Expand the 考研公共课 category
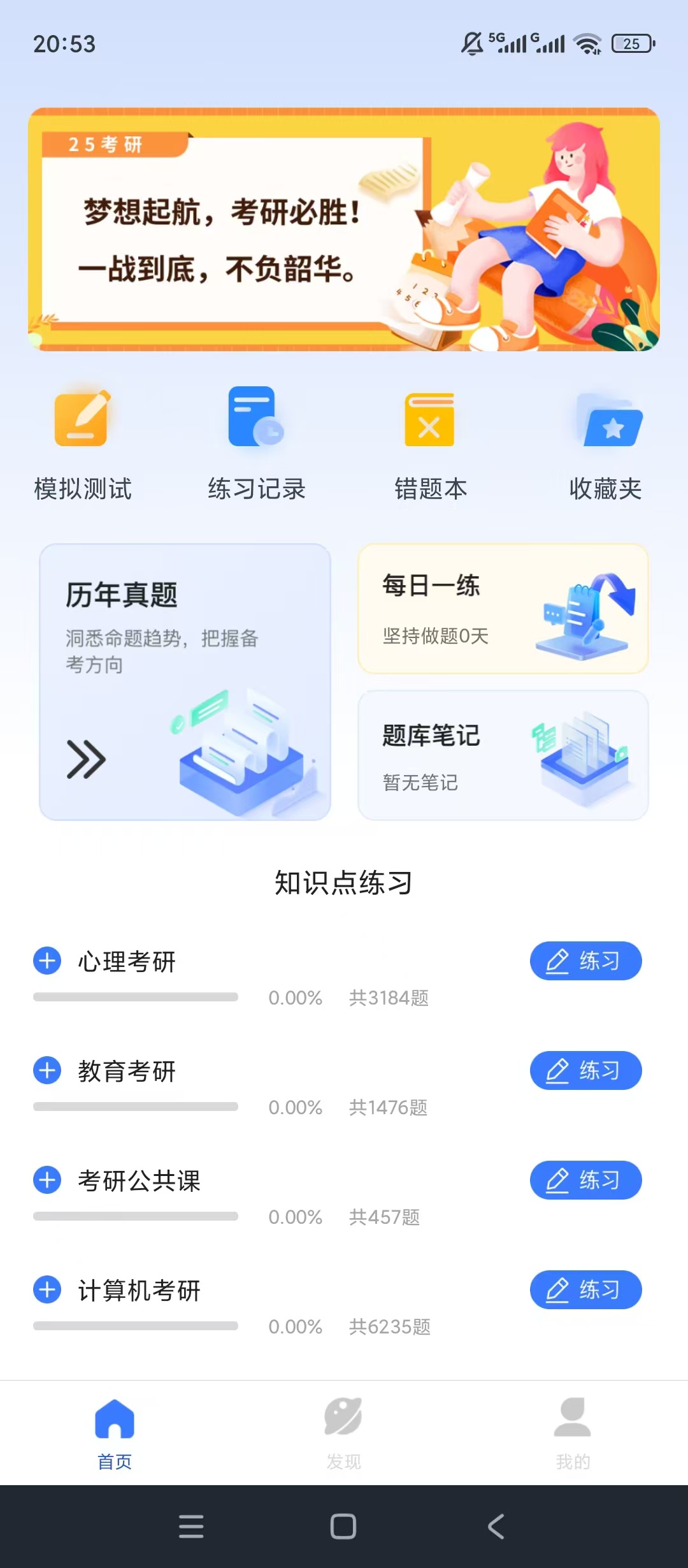Image resolution: width=688 pixels, height=1568 pixels. tap(47, 1180)
